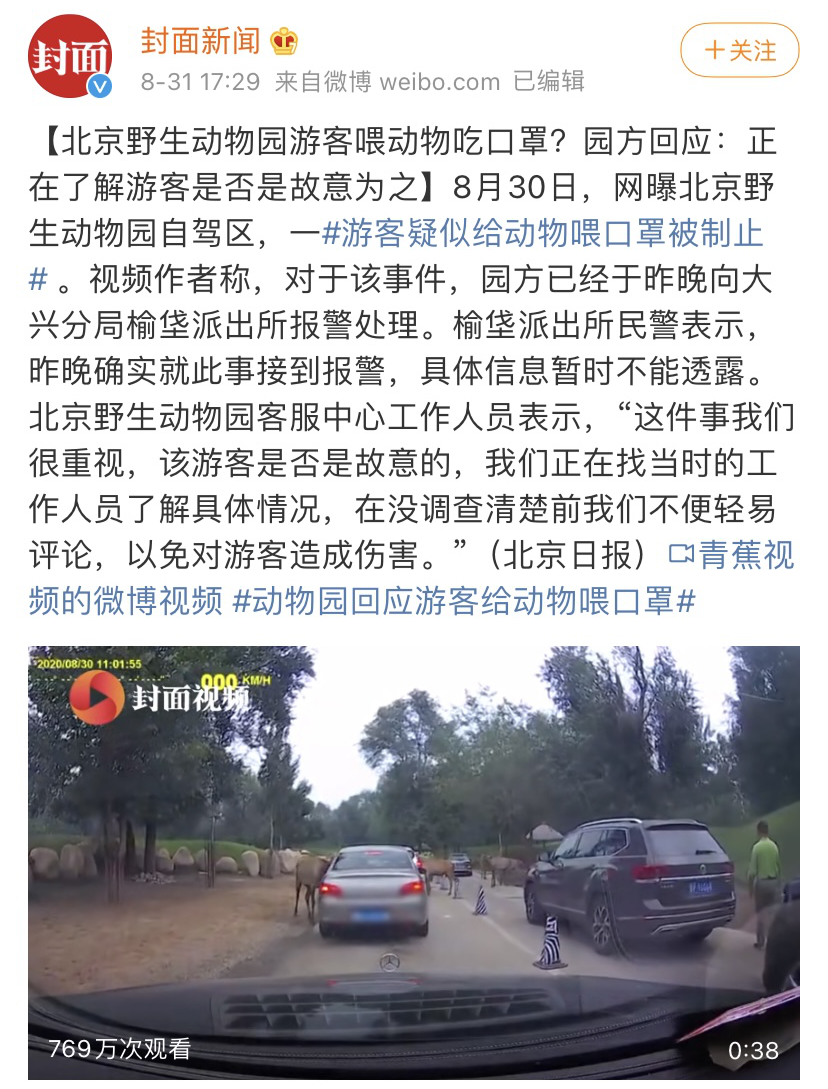This screenshot has width=828, height=1089.
Task: Follow 封面新闻 with the 关注 button
Action: pos(740,51)
